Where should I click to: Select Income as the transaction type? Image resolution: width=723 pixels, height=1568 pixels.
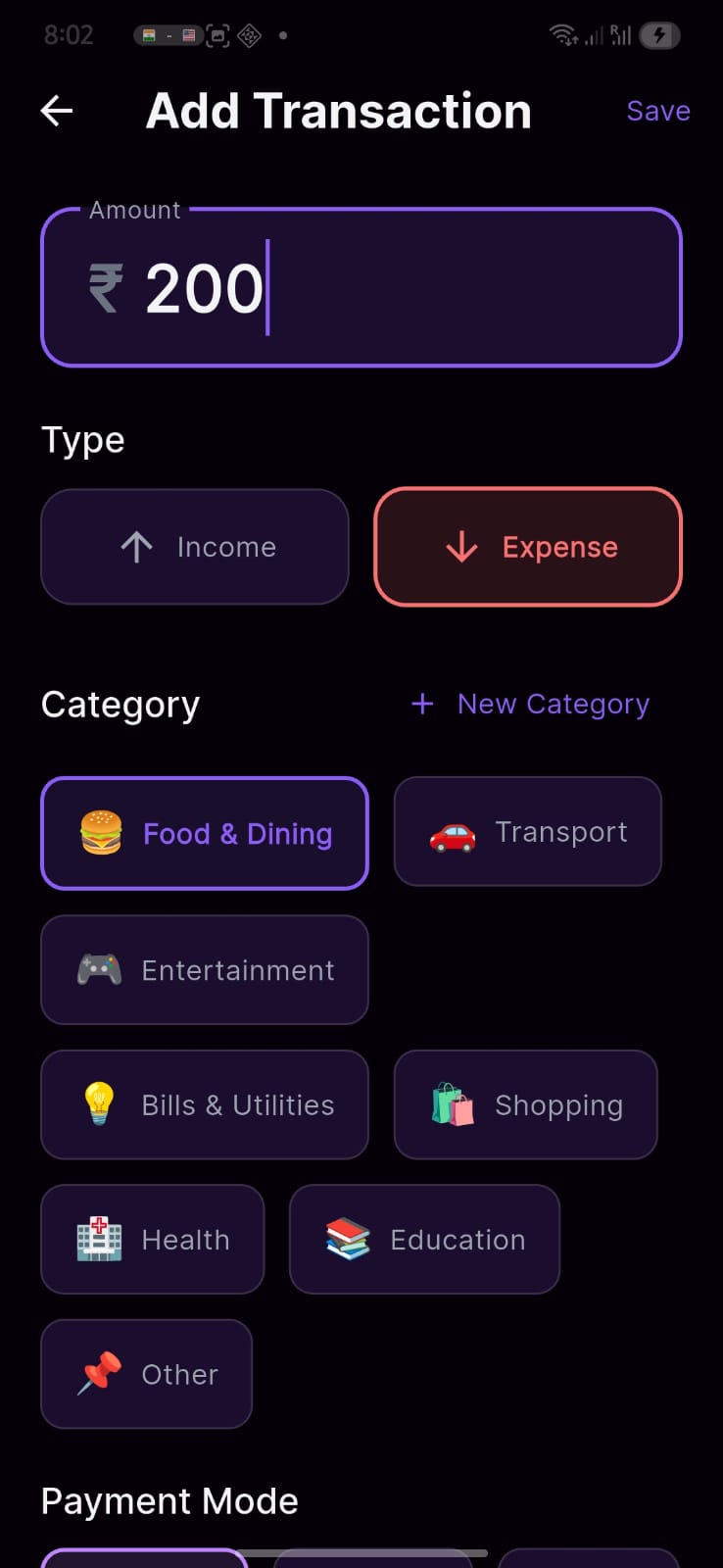[x=194, y=546]
